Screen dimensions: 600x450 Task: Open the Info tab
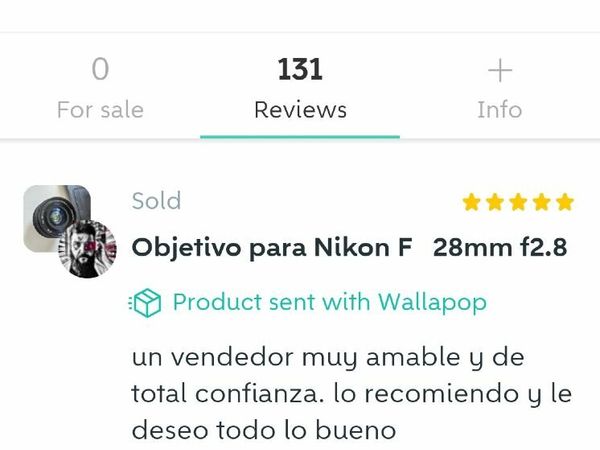(x=499, y=88)
